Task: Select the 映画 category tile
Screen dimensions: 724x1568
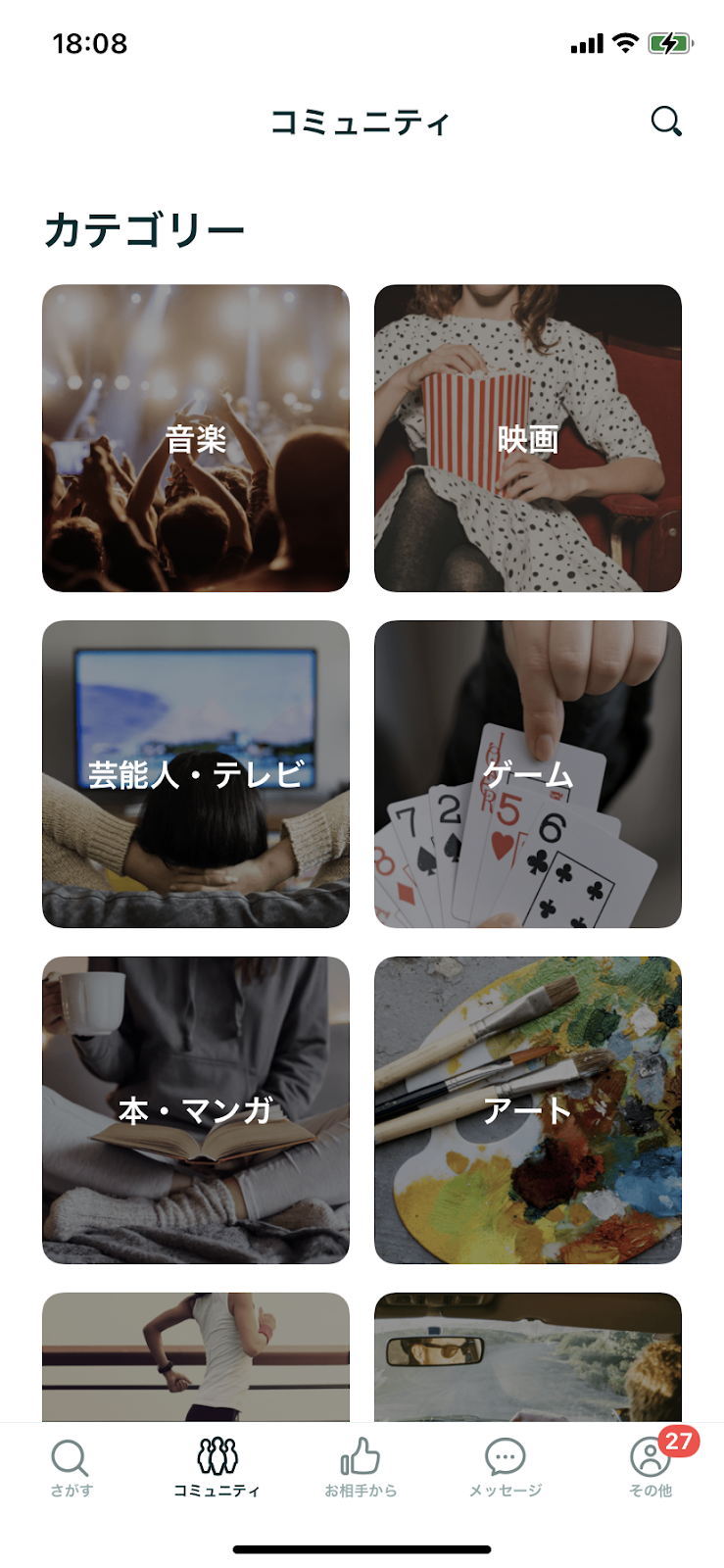Action: click(x=528, y=438)
